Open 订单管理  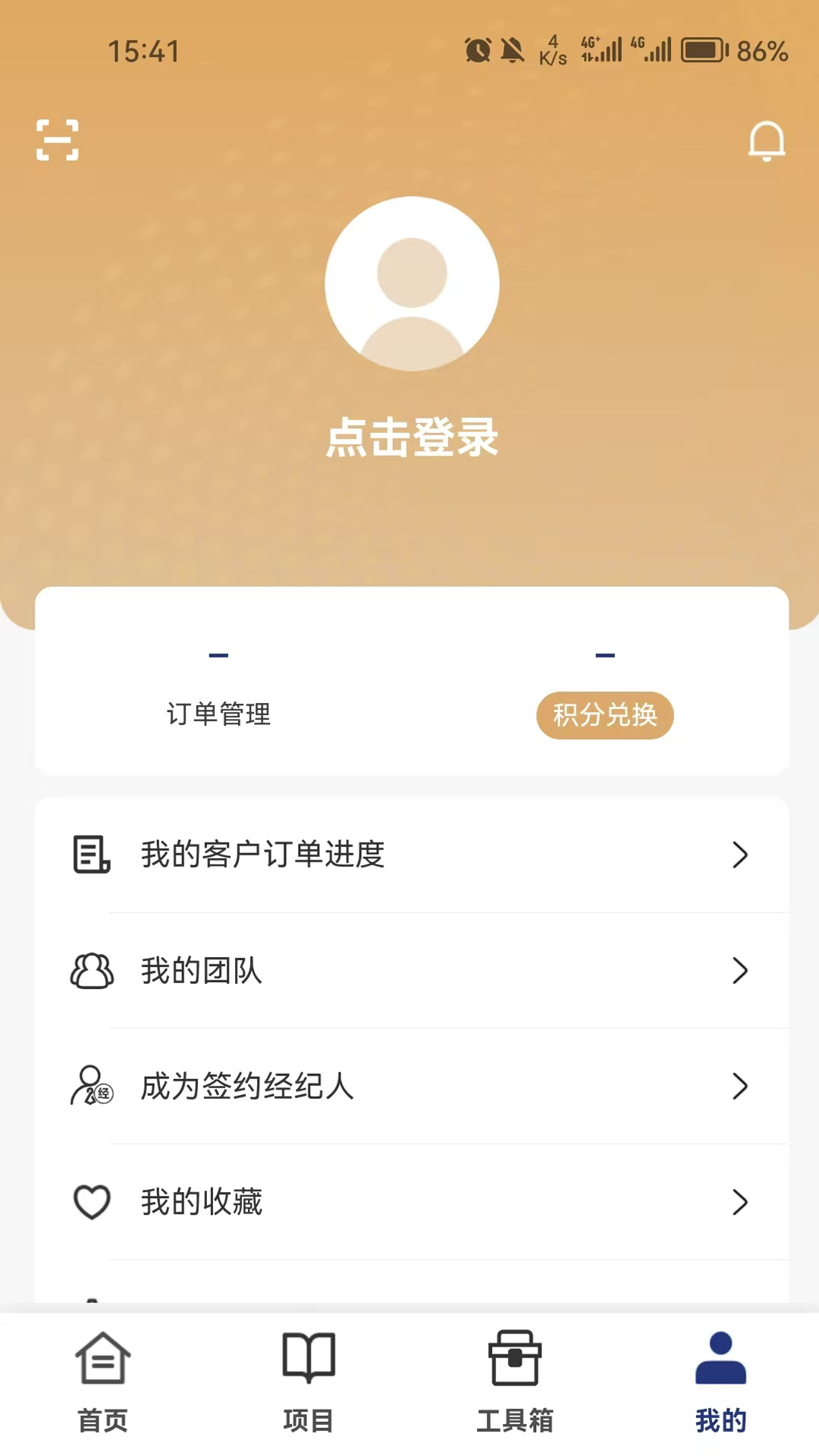pos(220,714)
